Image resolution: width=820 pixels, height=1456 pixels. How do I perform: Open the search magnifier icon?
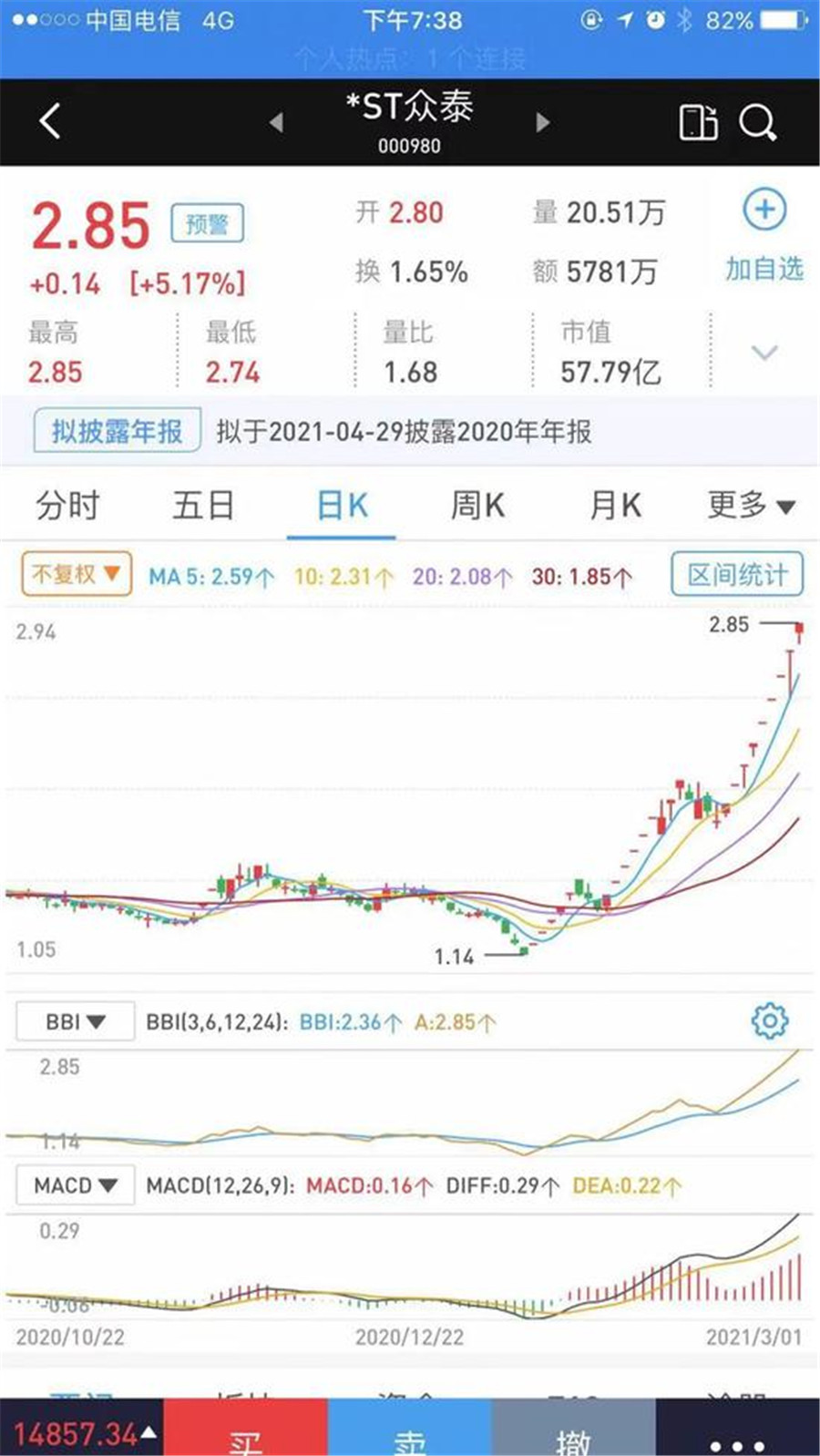coord(757,122)
